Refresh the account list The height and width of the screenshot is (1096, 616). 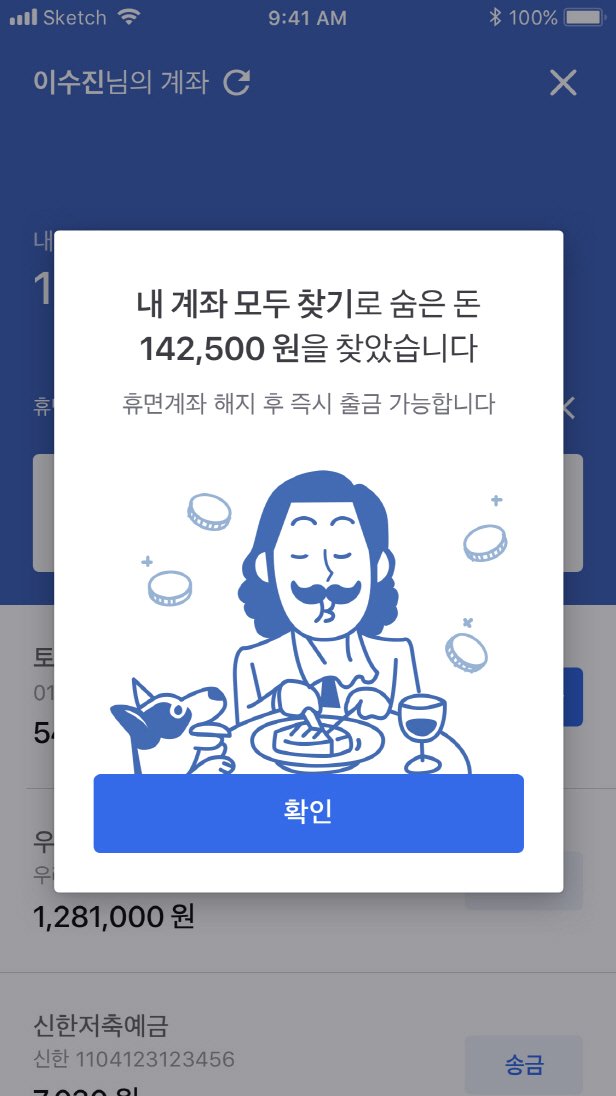pos(237,82)
